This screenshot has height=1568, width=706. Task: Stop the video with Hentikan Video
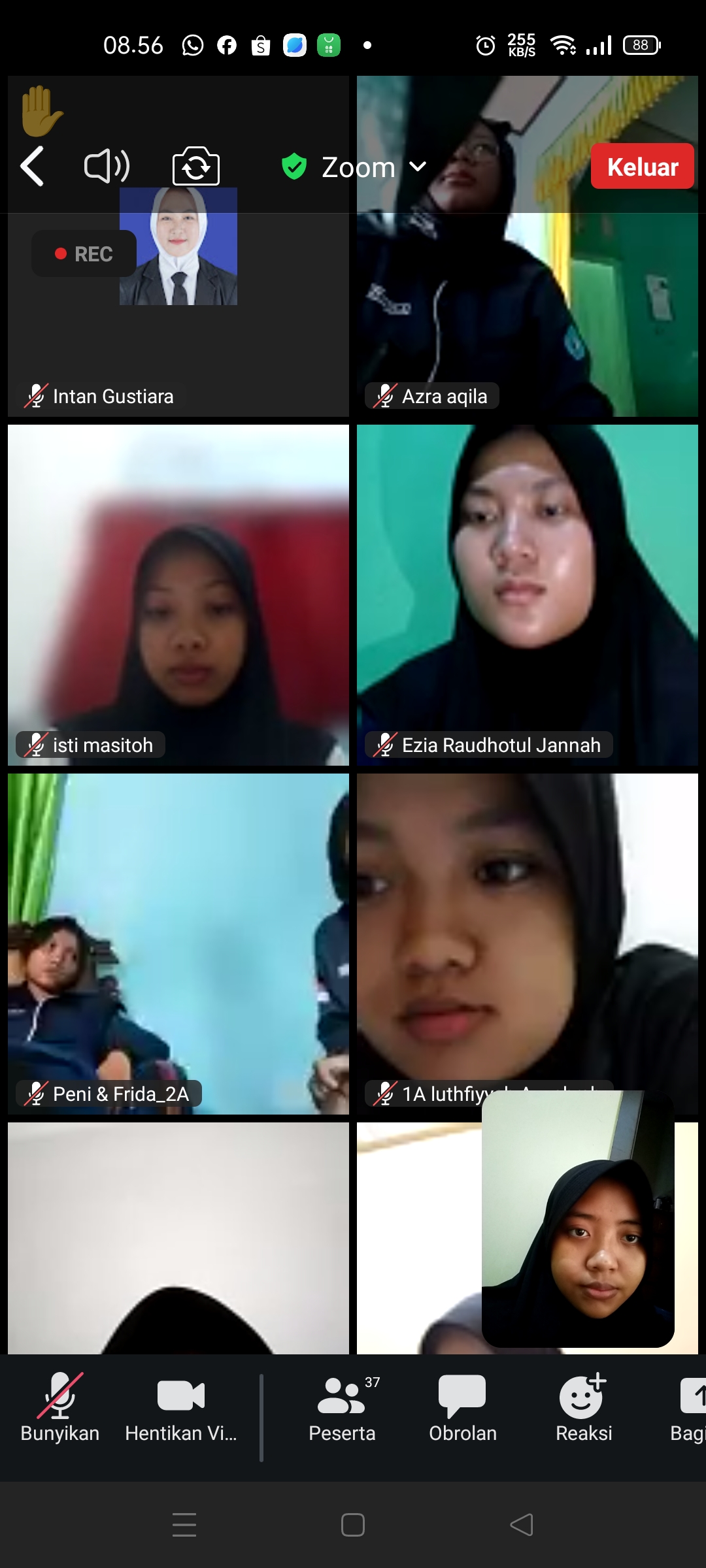tap(181, 1409)
